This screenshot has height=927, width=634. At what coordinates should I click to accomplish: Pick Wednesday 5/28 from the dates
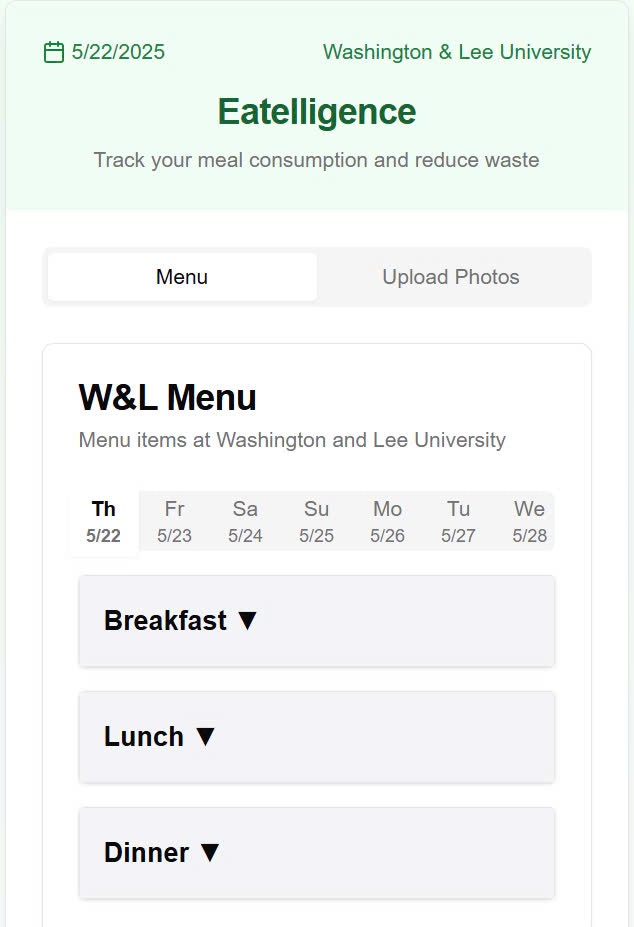point(529,522)
